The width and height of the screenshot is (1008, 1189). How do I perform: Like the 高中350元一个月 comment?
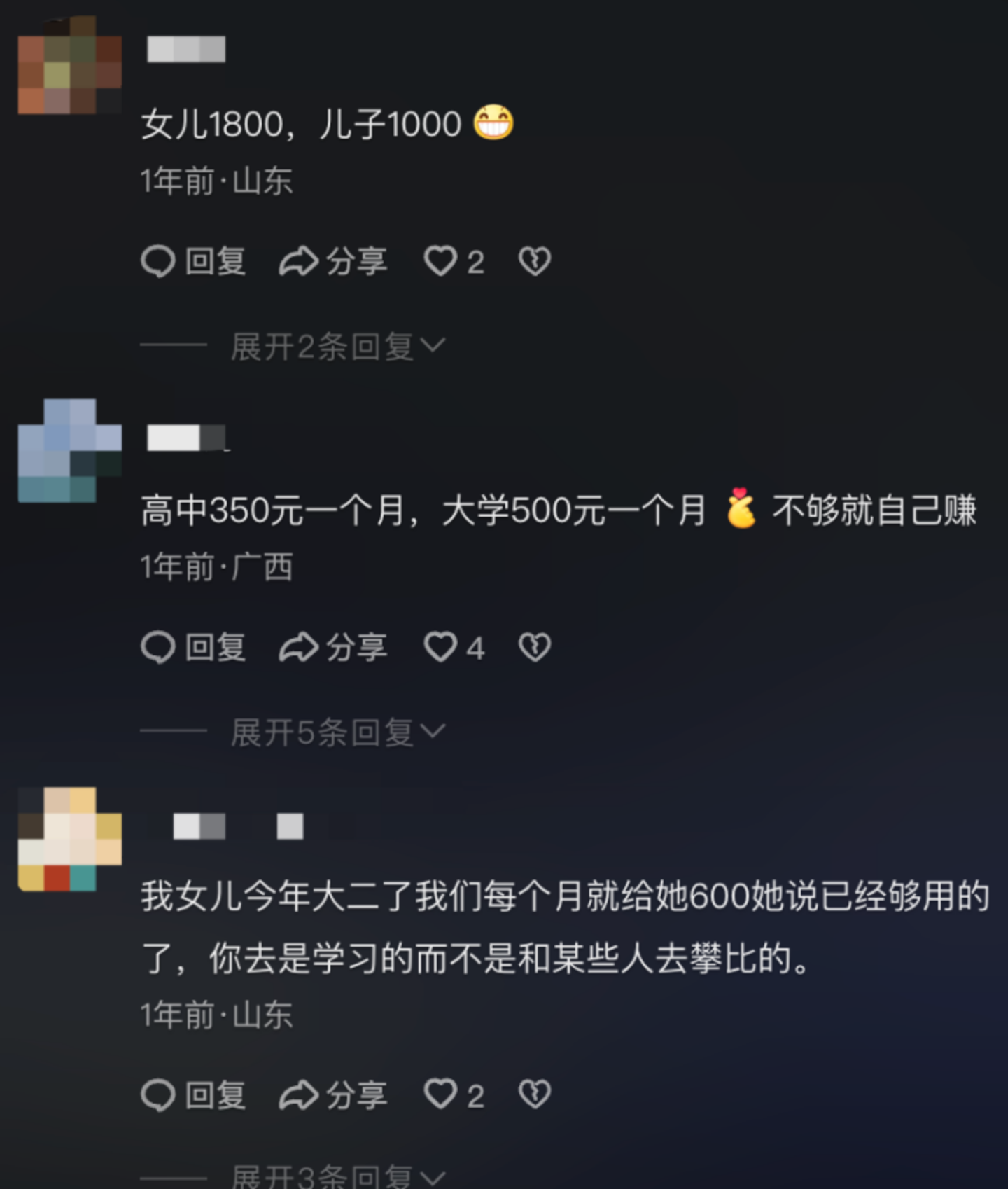[x=441, y=647]
